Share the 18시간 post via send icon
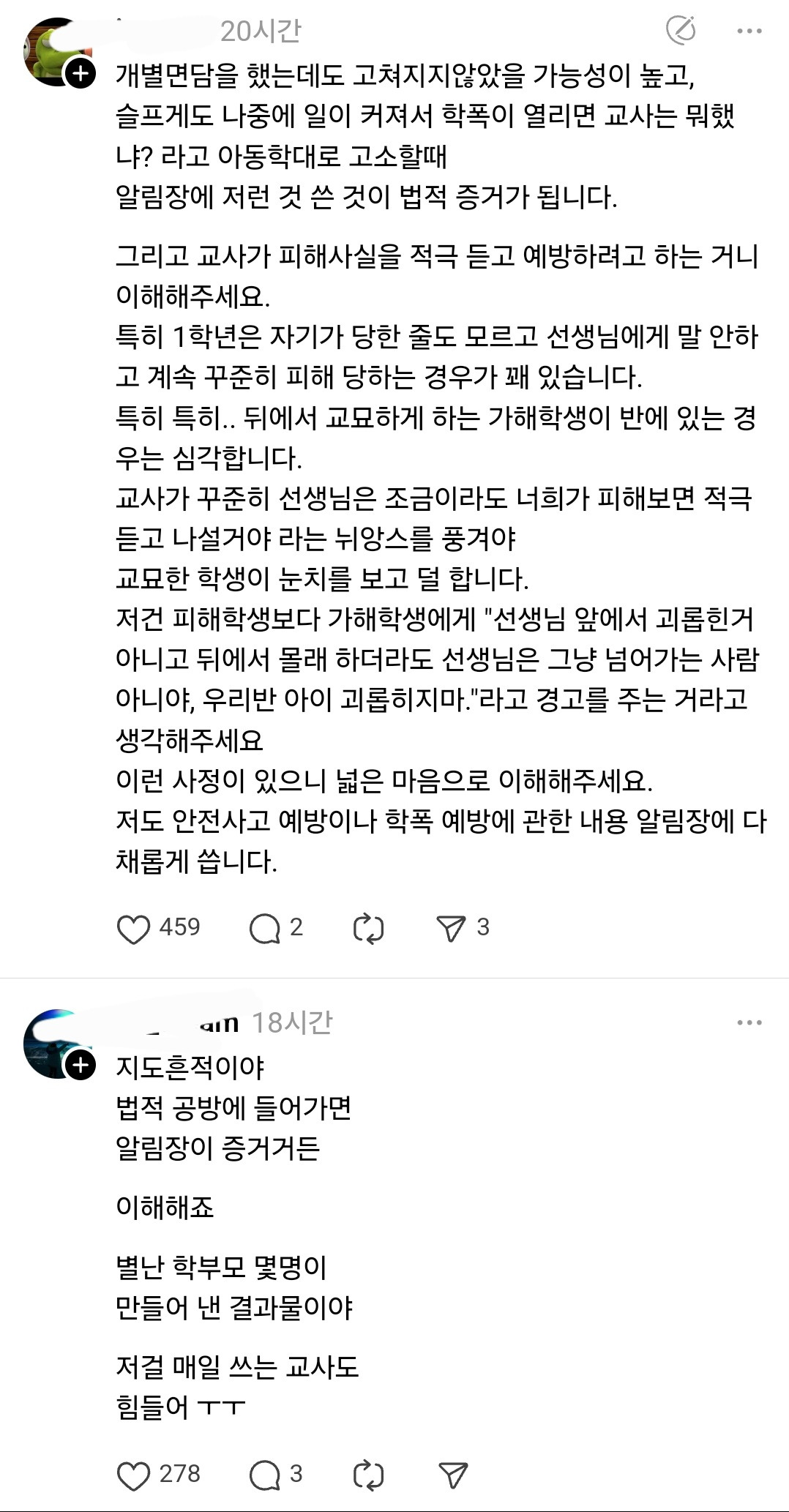This screenshot has width=789, height=1512. point(452,1475)
